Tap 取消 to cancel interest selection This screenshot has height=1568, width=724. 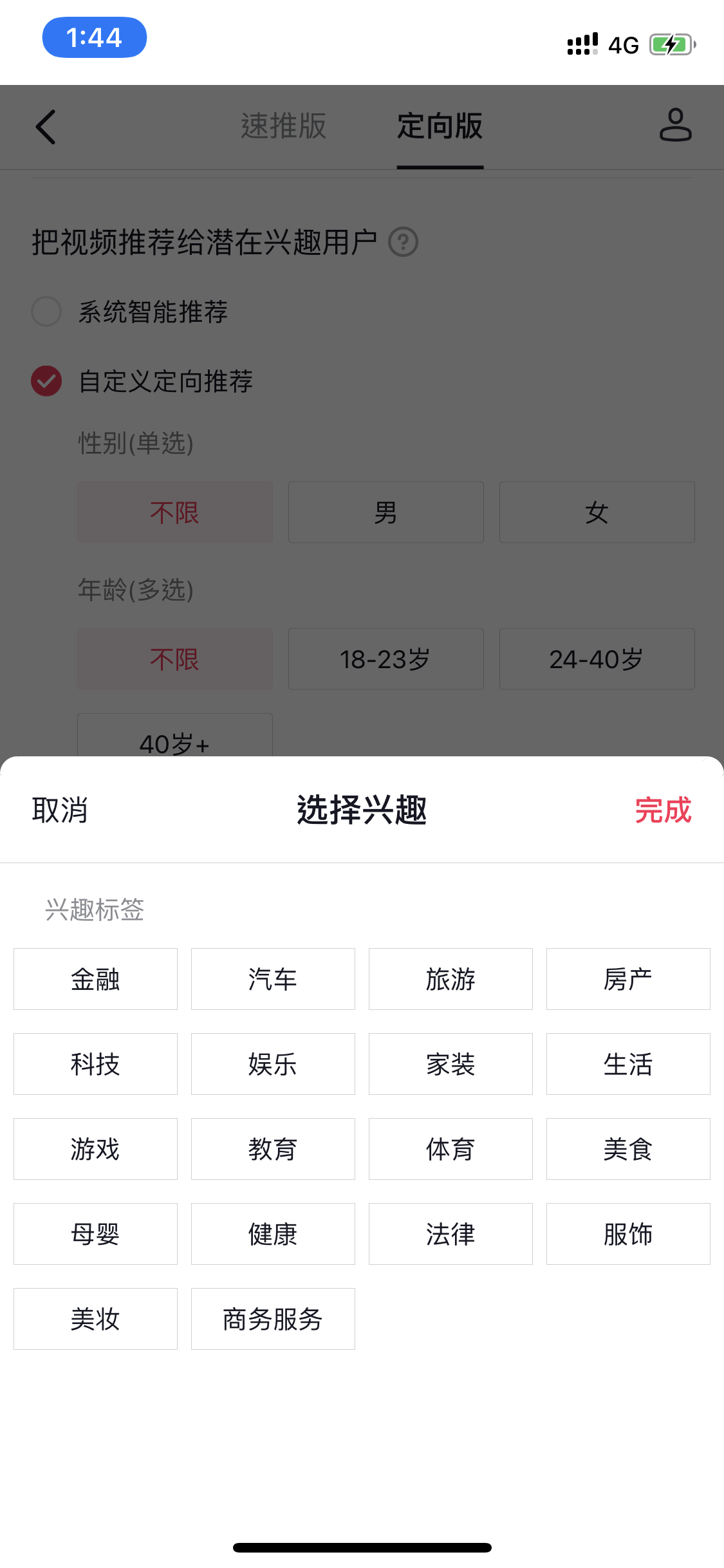click(60, 810)
